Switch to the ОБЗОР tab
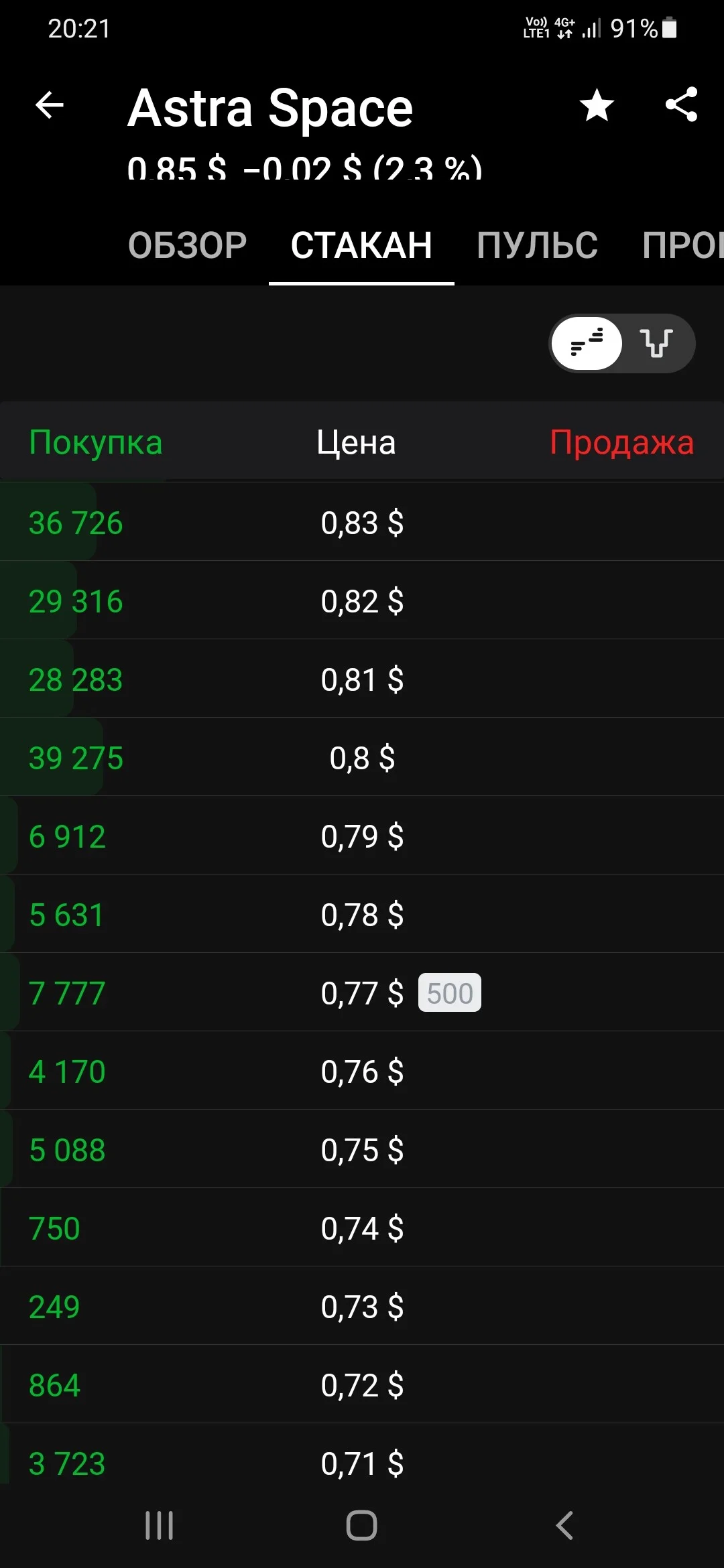The height and width of the screenshot is (1568, 724). point(188,245)
